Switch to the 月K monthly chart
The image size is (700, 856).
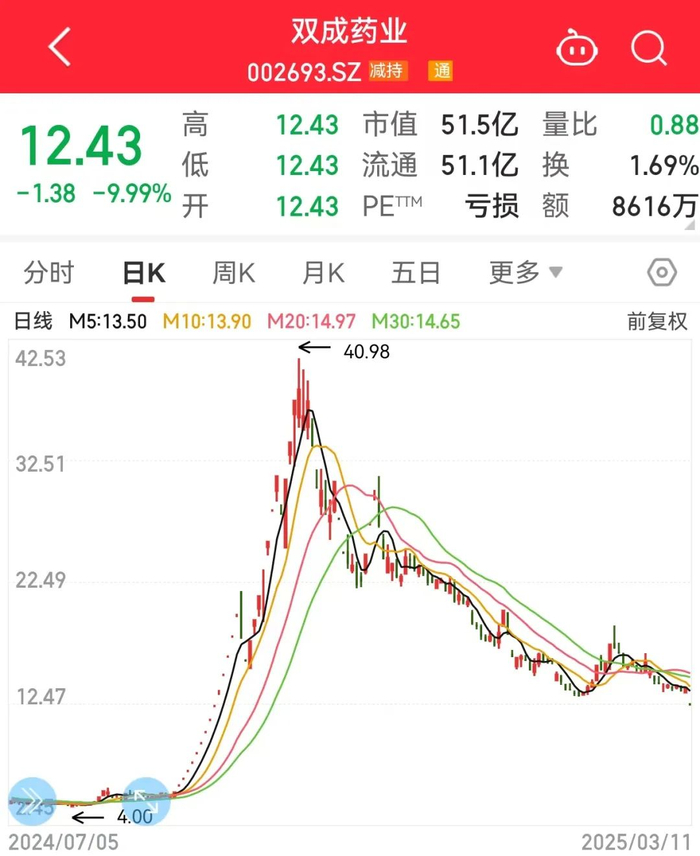(324, 272)
